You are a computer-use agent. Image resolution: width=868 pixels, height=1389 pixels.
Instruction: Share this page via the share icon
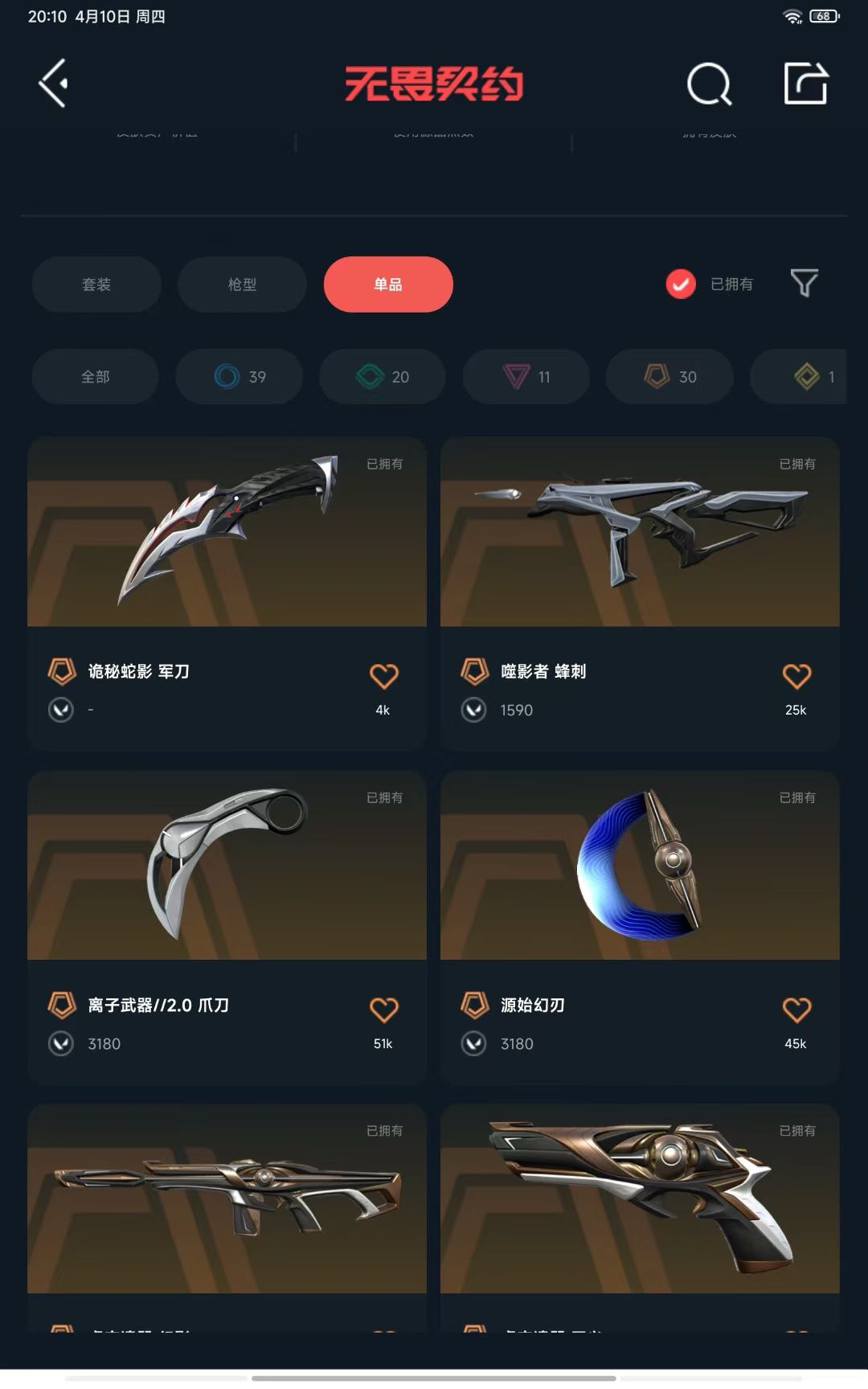[x=805, y=84]
